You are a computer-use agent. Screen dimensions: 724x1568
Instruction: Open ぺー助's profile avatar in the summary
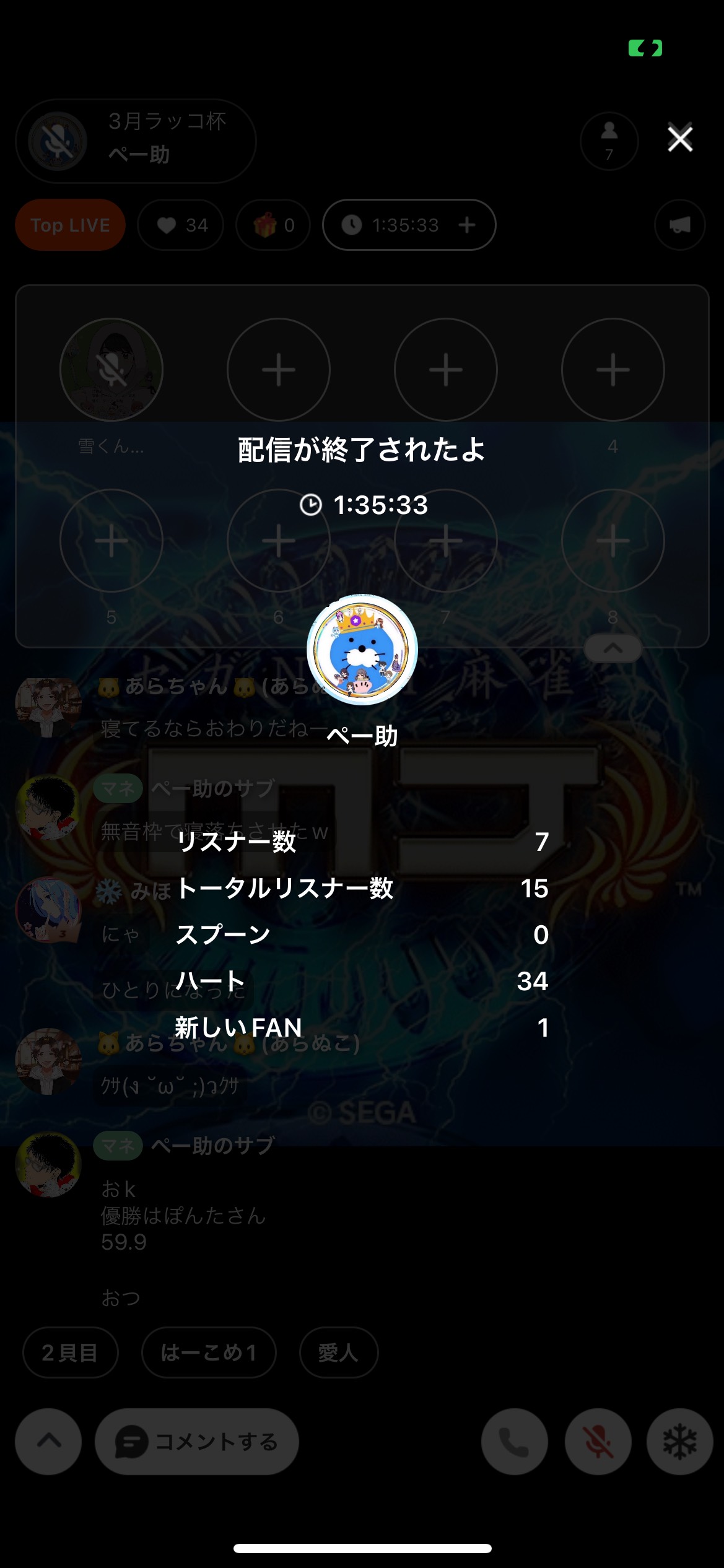point(362,650)
